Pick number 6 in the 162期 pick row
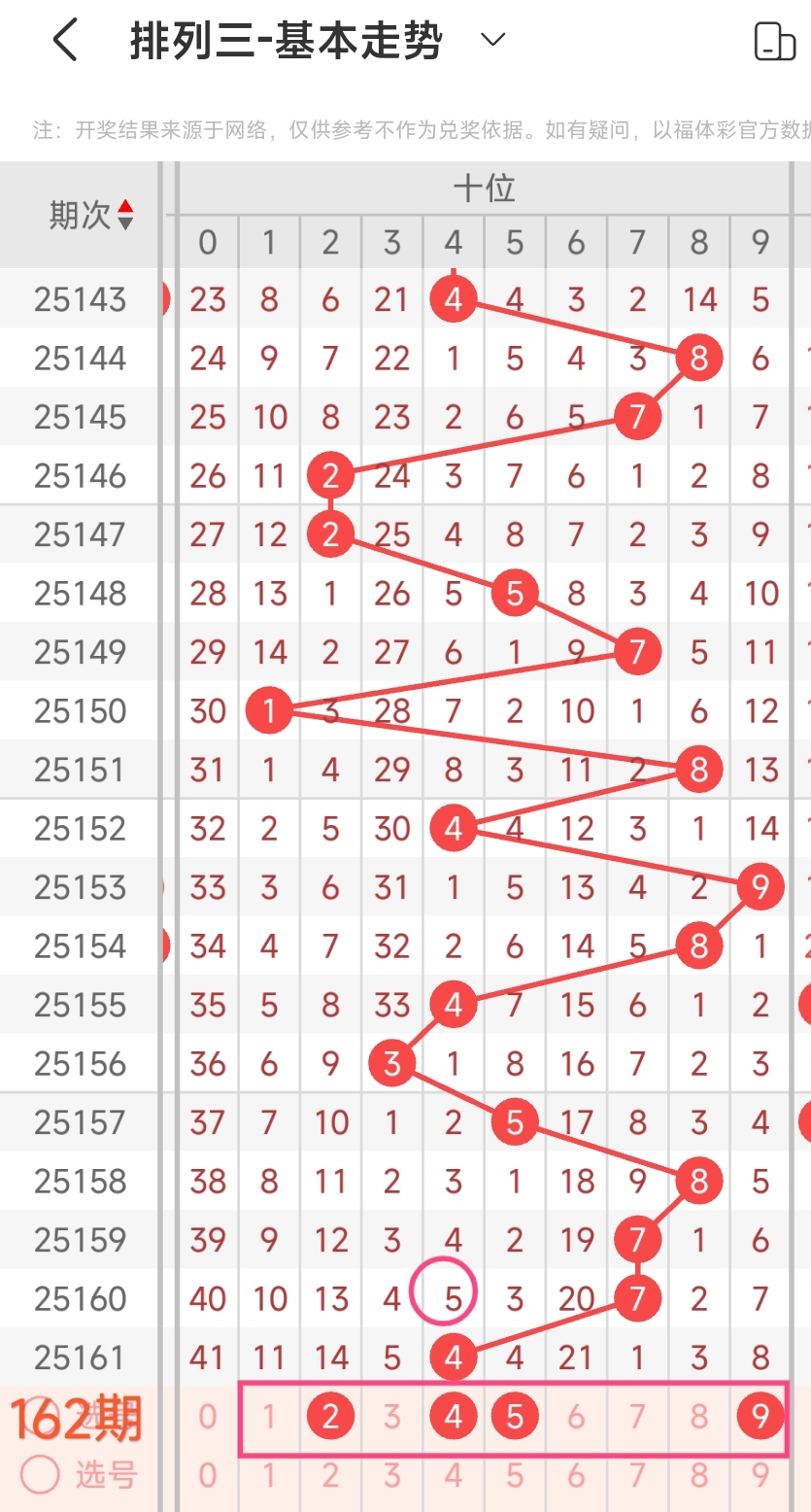Screen dimensions: 811x1512 (x=576, y=1417)
